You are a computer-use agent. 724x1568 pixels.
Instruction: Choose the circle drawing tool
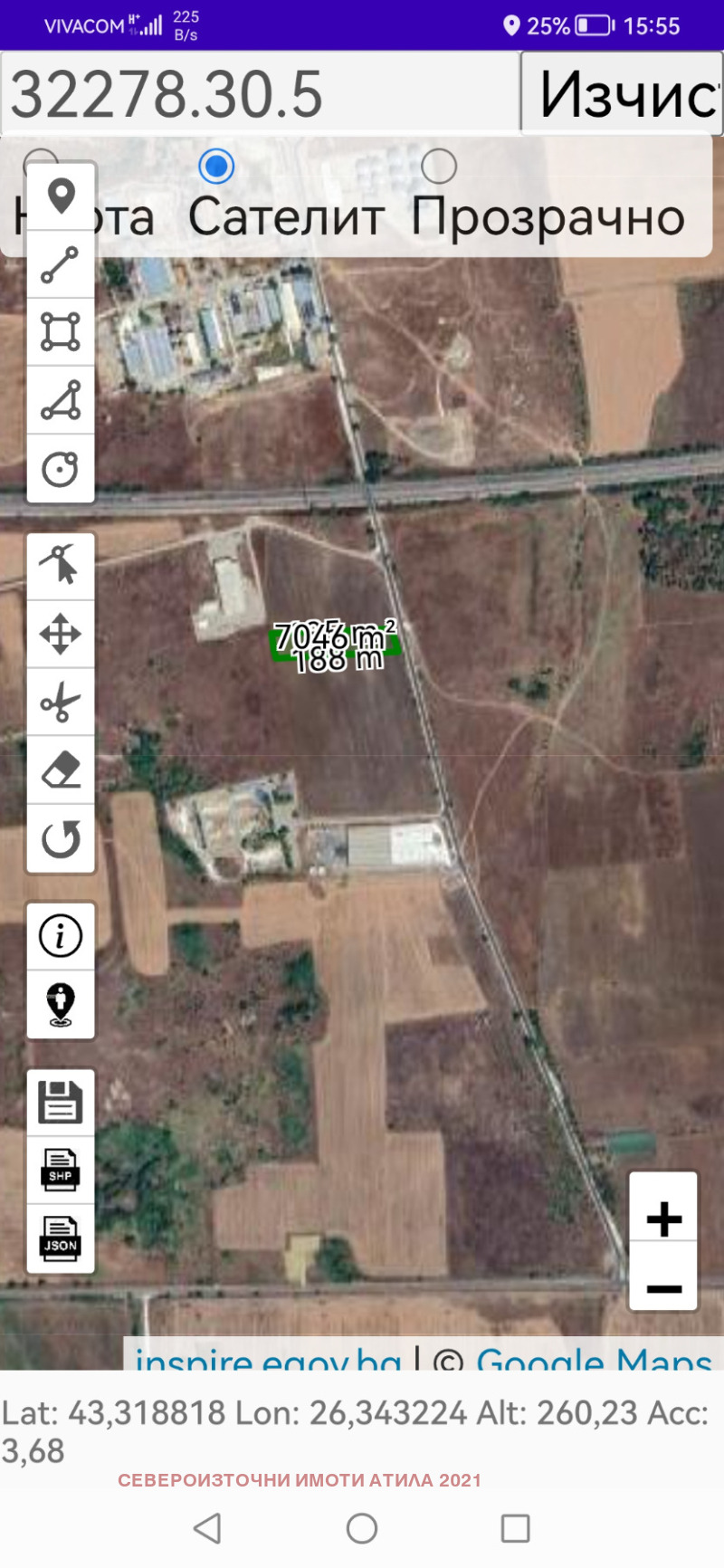tap(61, 469)
